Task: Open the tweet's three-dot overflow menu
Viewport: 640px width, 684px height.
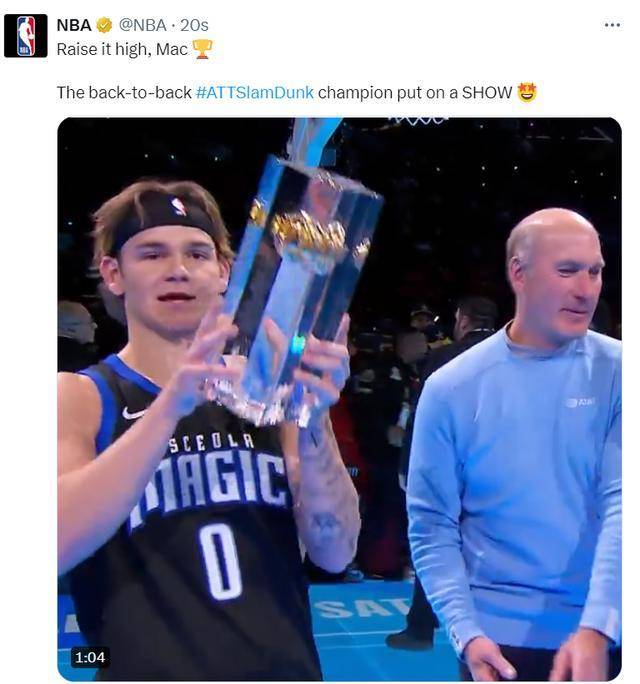Action: 612,25
